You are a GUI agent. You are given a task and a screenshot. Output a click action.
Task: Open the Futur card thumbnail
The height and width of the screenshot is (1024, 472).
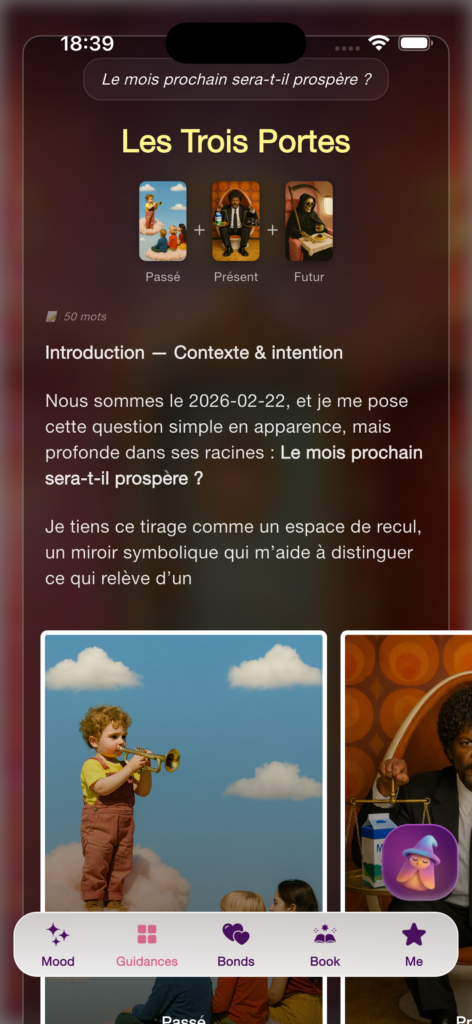[x=309, y=221]
